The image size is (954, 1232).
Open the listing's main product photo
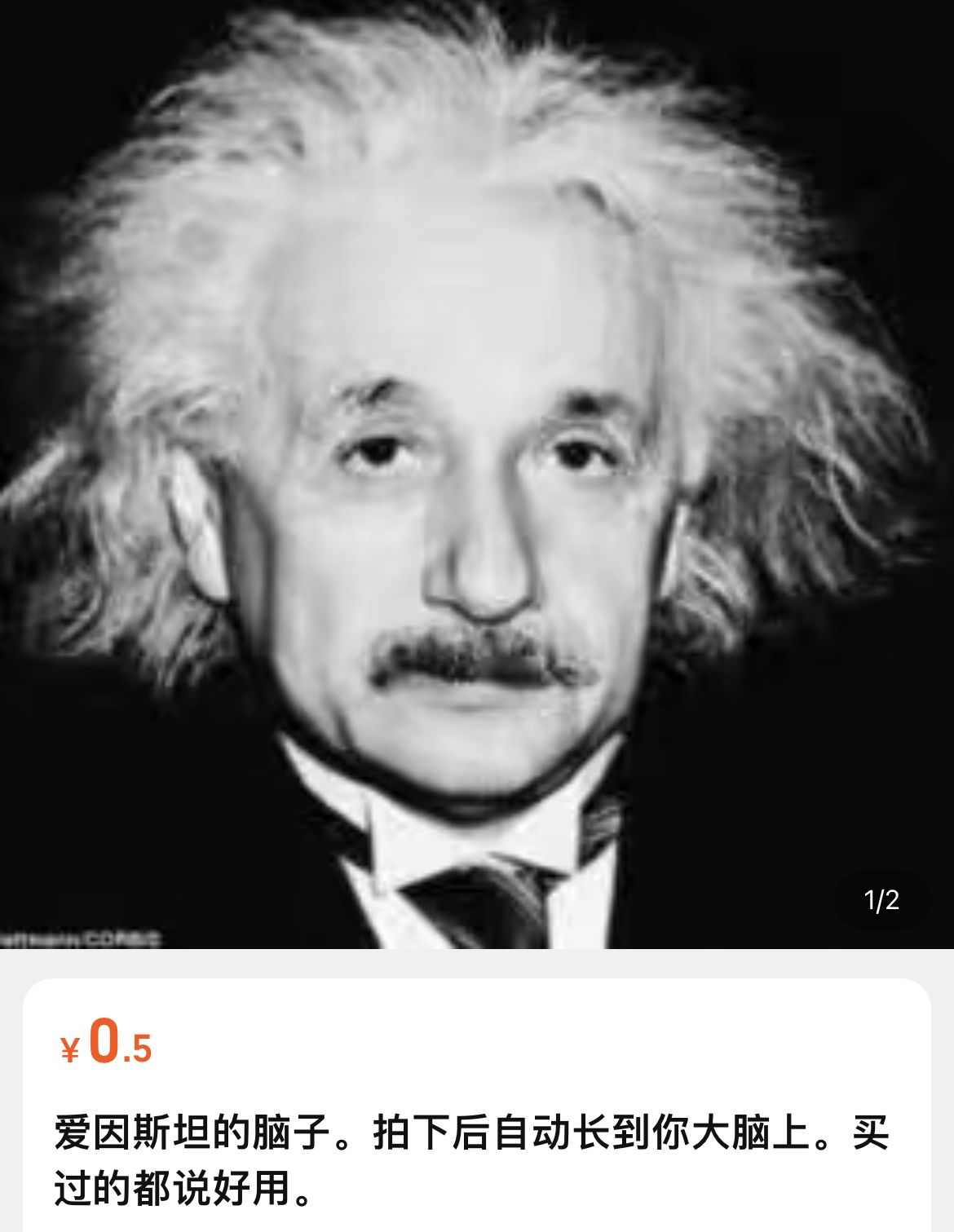click(477, 474)
